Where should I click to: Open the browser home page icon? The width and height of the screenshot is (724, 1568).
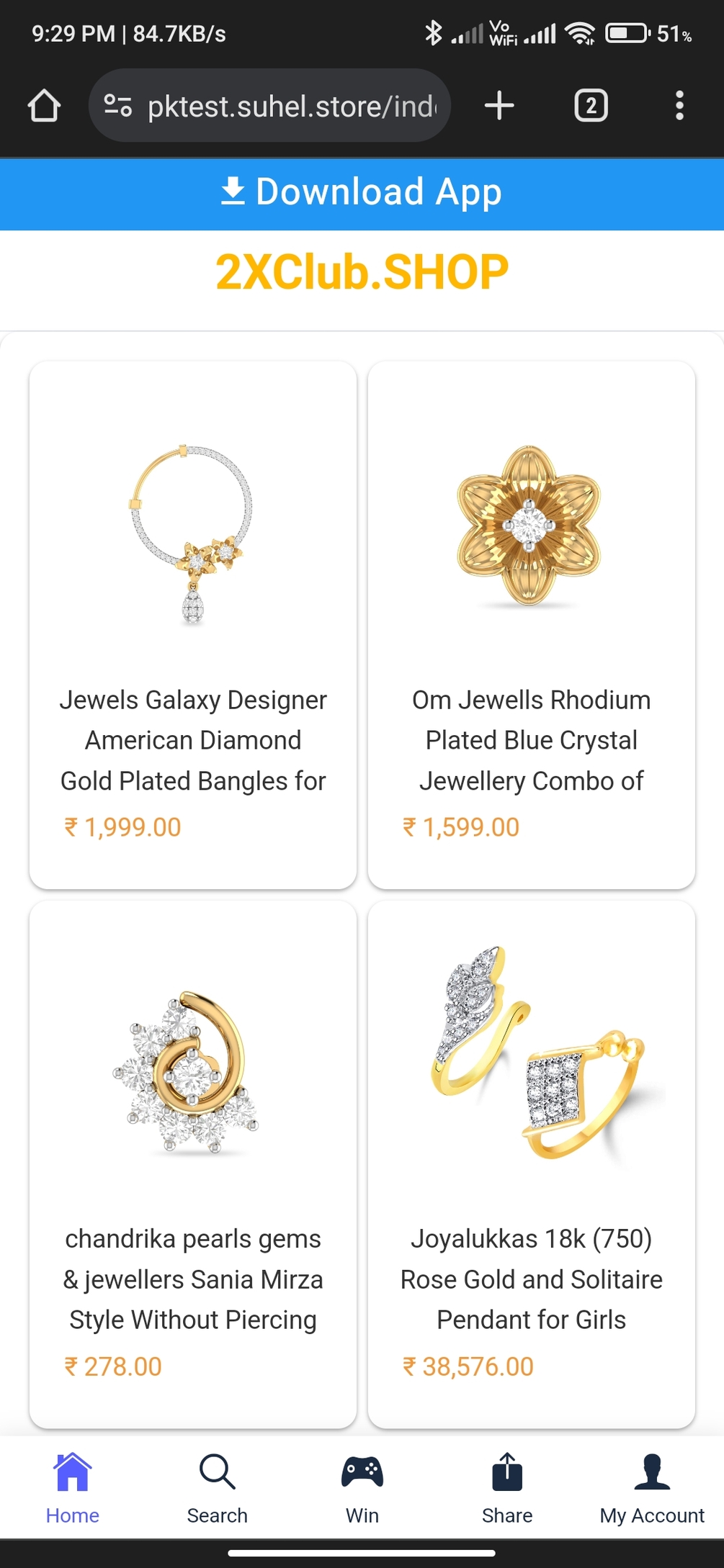pos(44,106)
